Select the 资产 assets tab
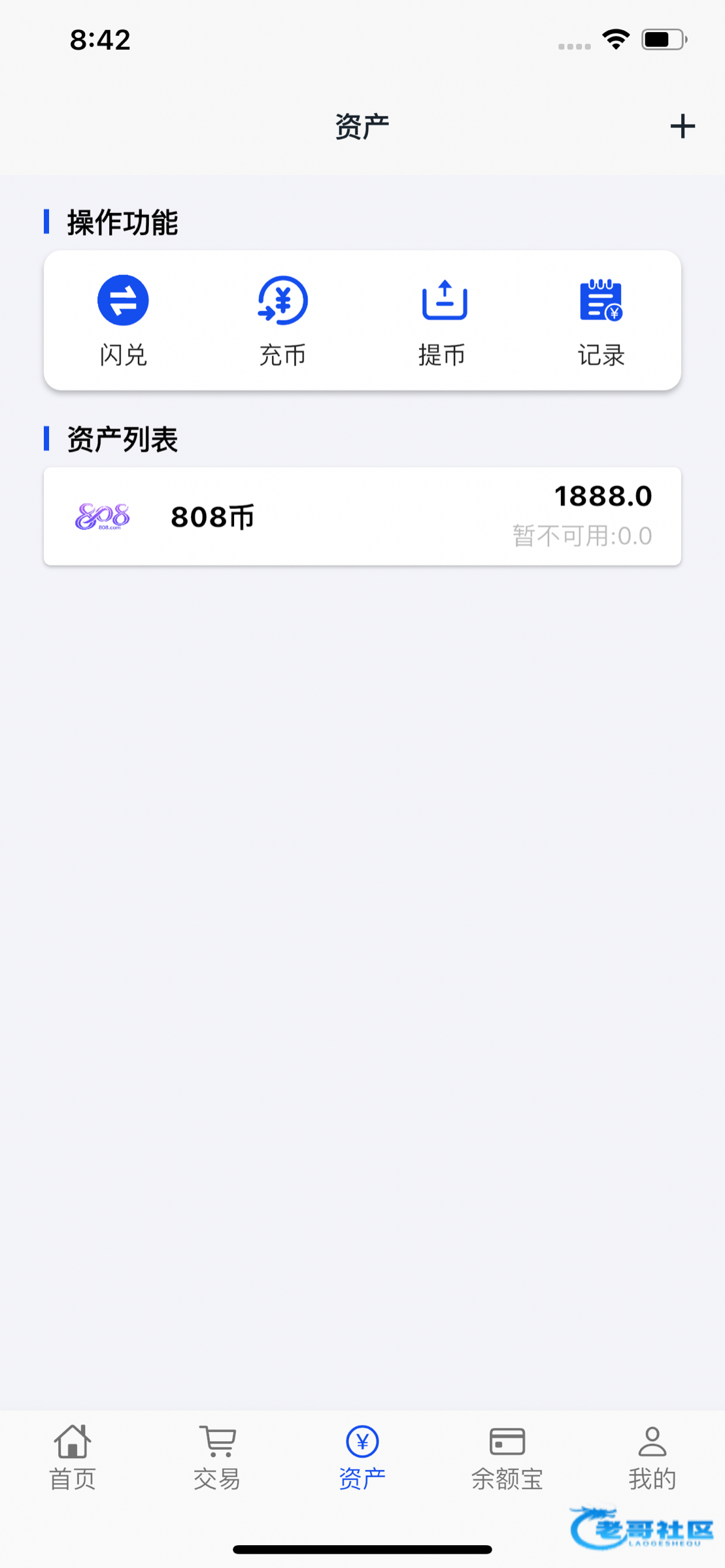 362,1457
